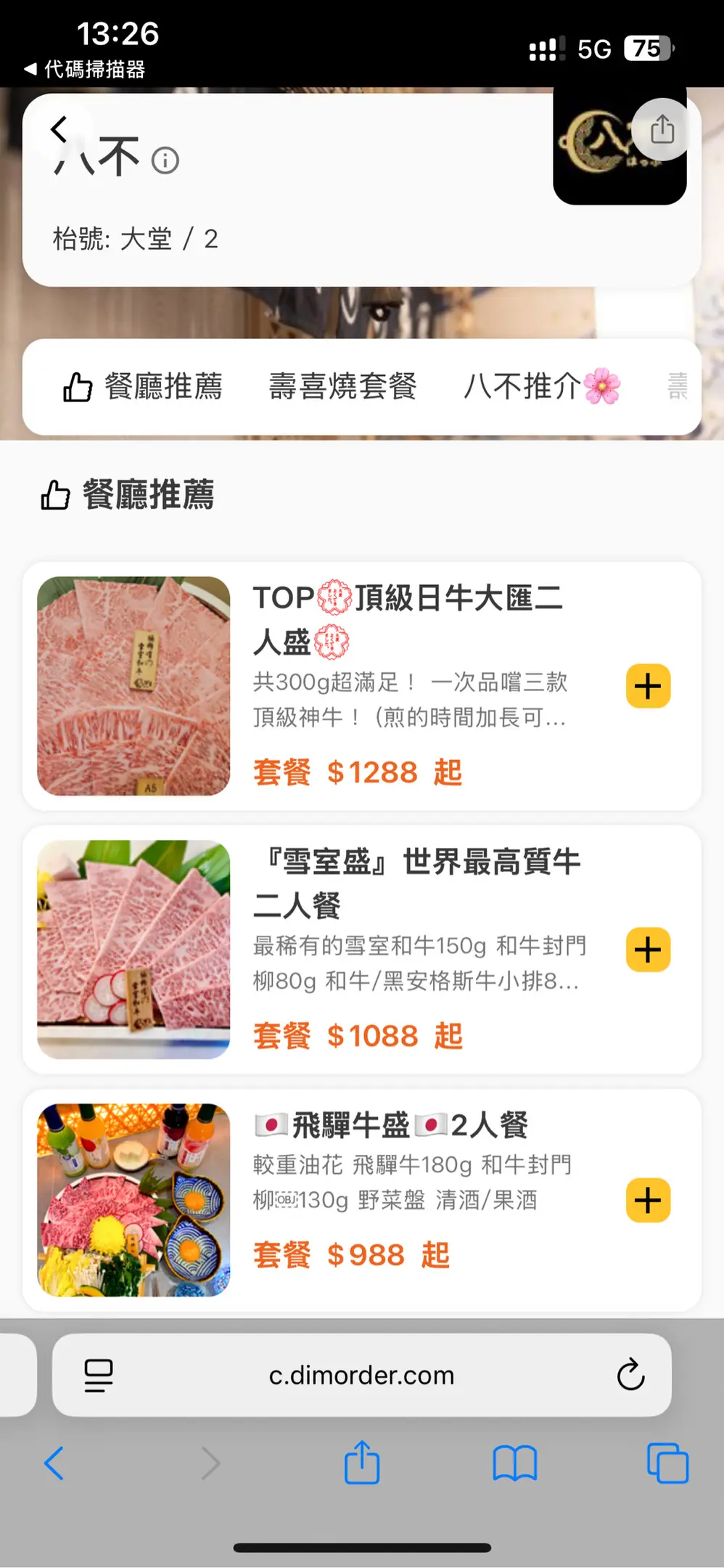Open the browser share sheet
This screenshot has height=1568, width=724.
click(361, 1463)
